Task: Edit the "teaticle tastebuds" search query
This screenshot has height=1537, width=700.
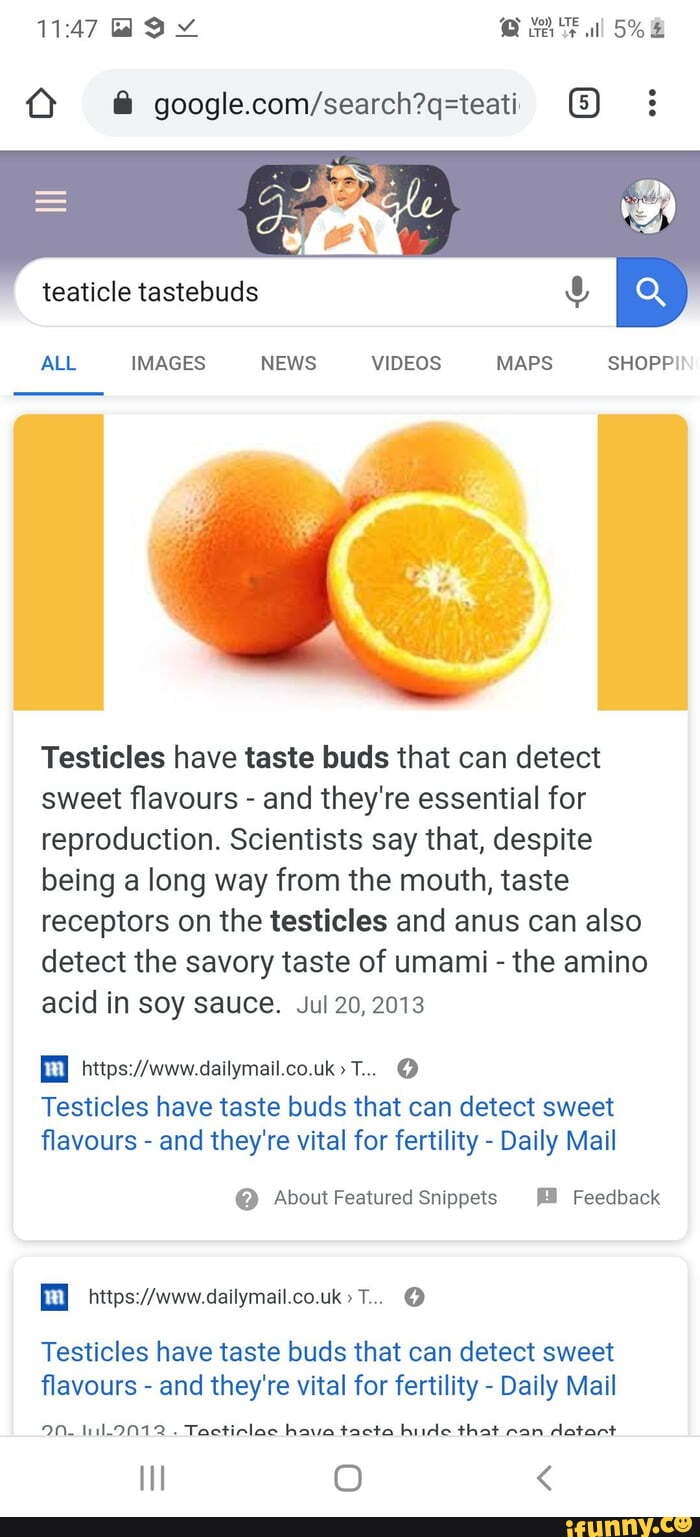Action: click(x=290, y=292)
